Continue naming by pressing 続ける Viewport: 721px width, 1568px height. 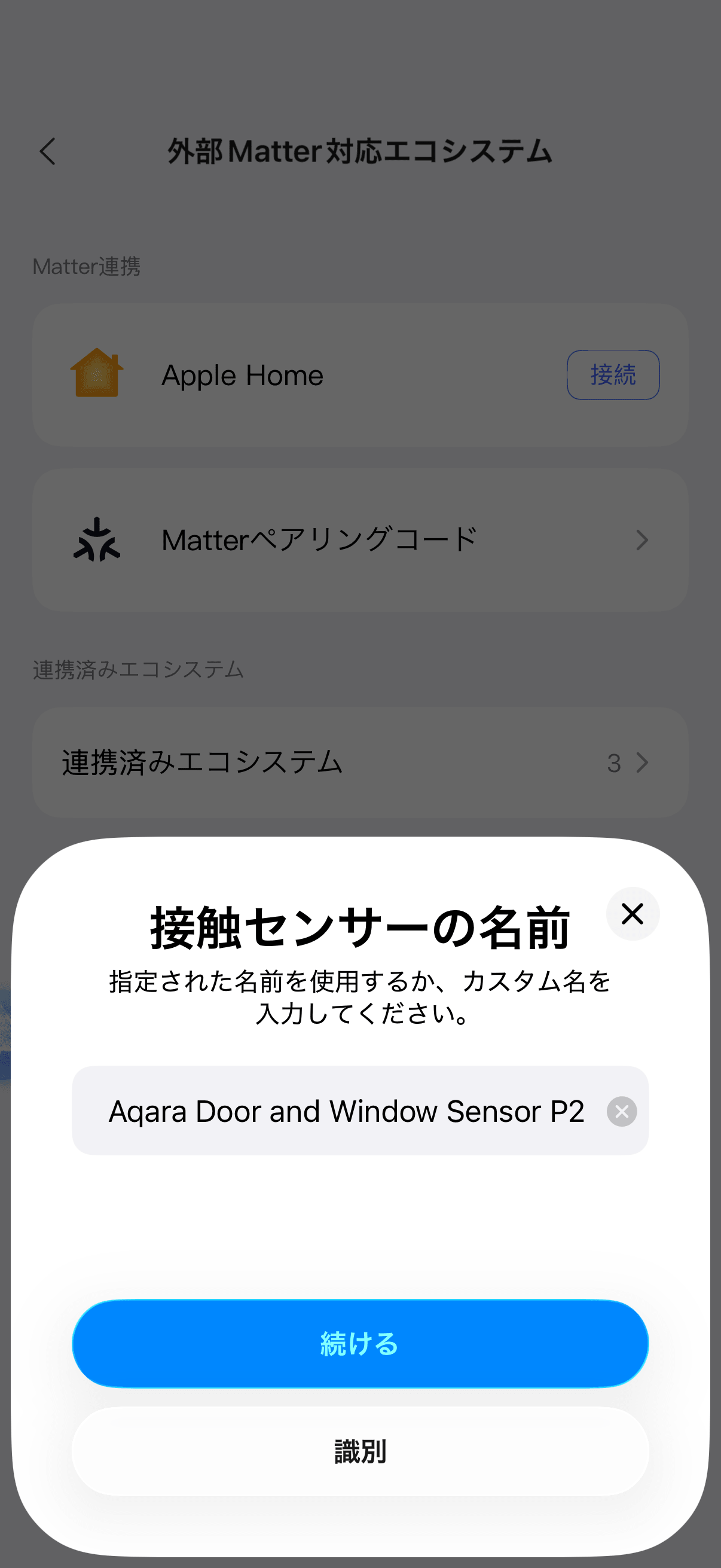360,1344
